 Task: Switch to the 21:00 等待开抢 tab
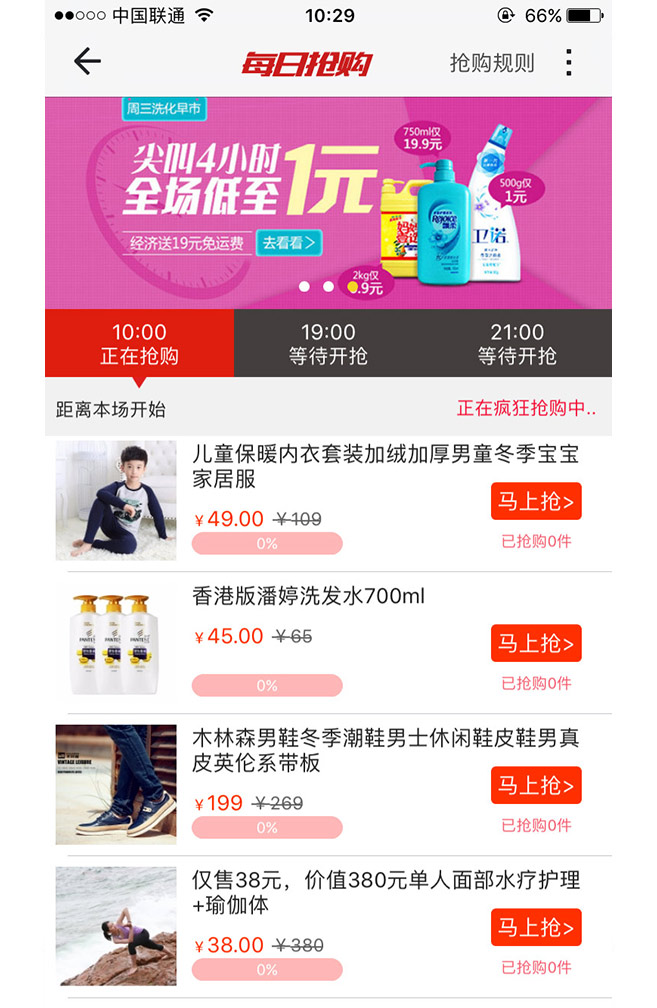[x=517, y=343]
